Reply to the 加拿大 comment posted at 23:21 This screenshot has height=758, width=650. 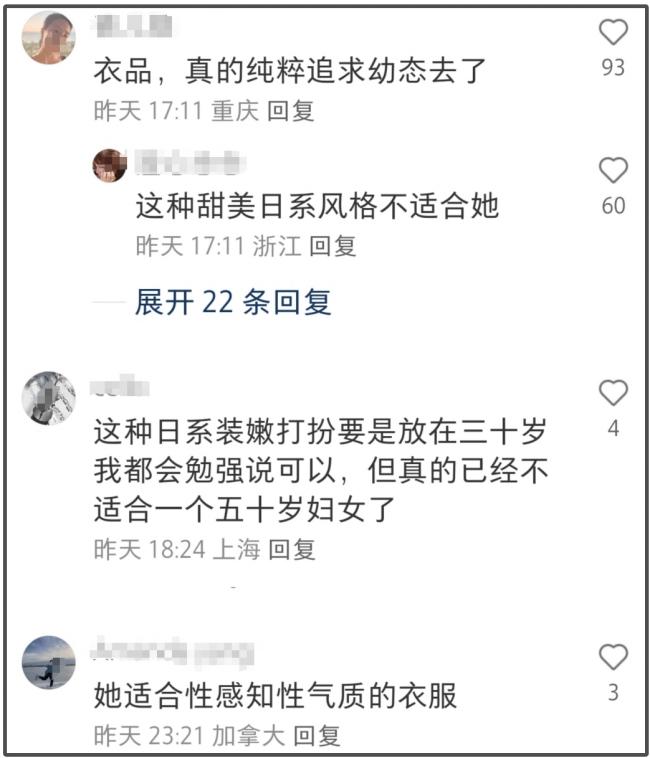click(x=317, y=736)
